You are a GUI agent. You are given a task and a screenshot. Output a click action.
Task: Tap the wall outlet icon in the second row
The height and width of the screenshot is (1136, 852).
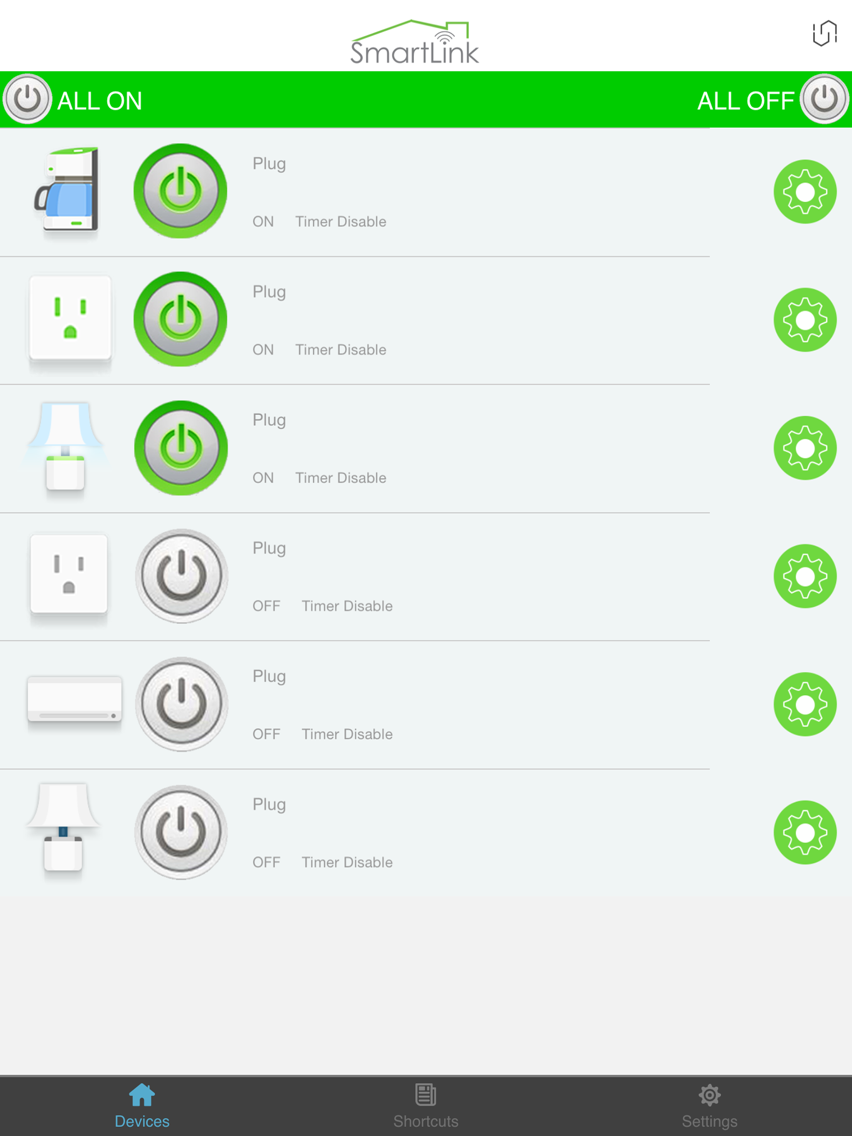[x=70, y=319]
